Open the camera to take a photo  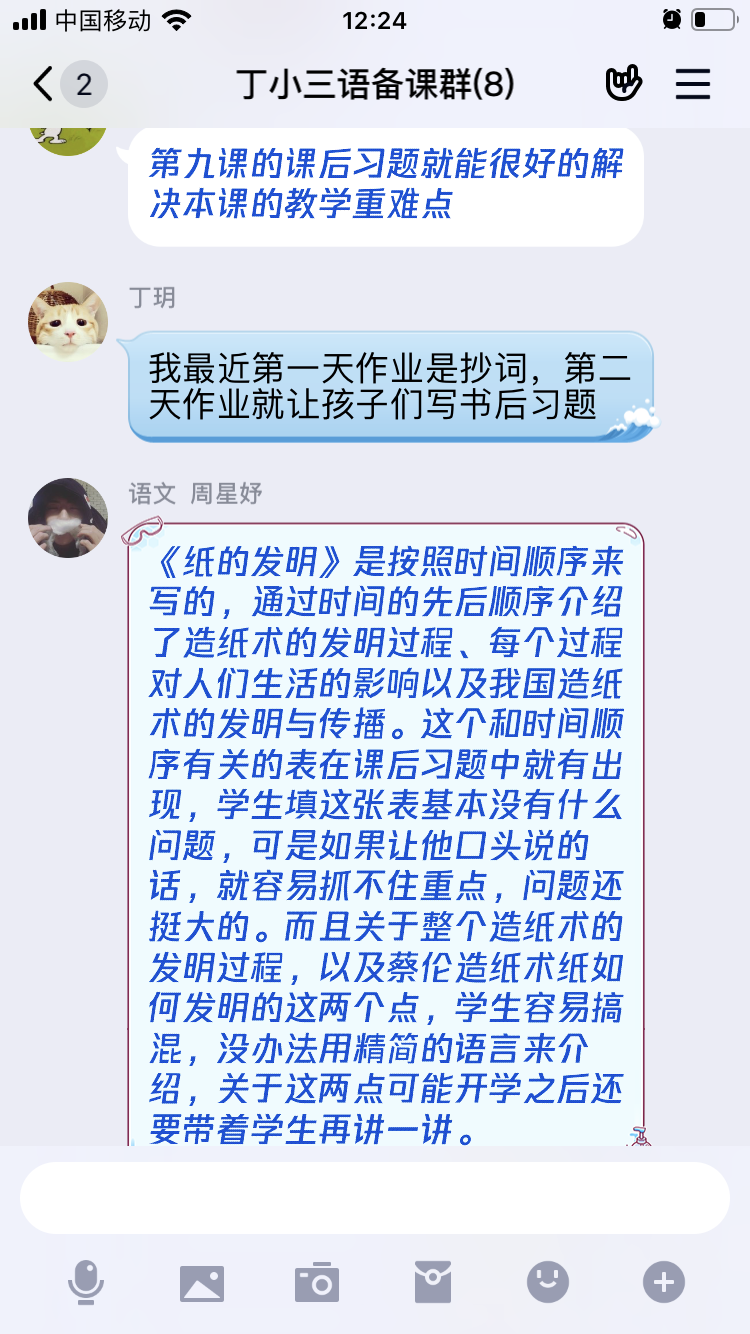(x=317, y=1282)
